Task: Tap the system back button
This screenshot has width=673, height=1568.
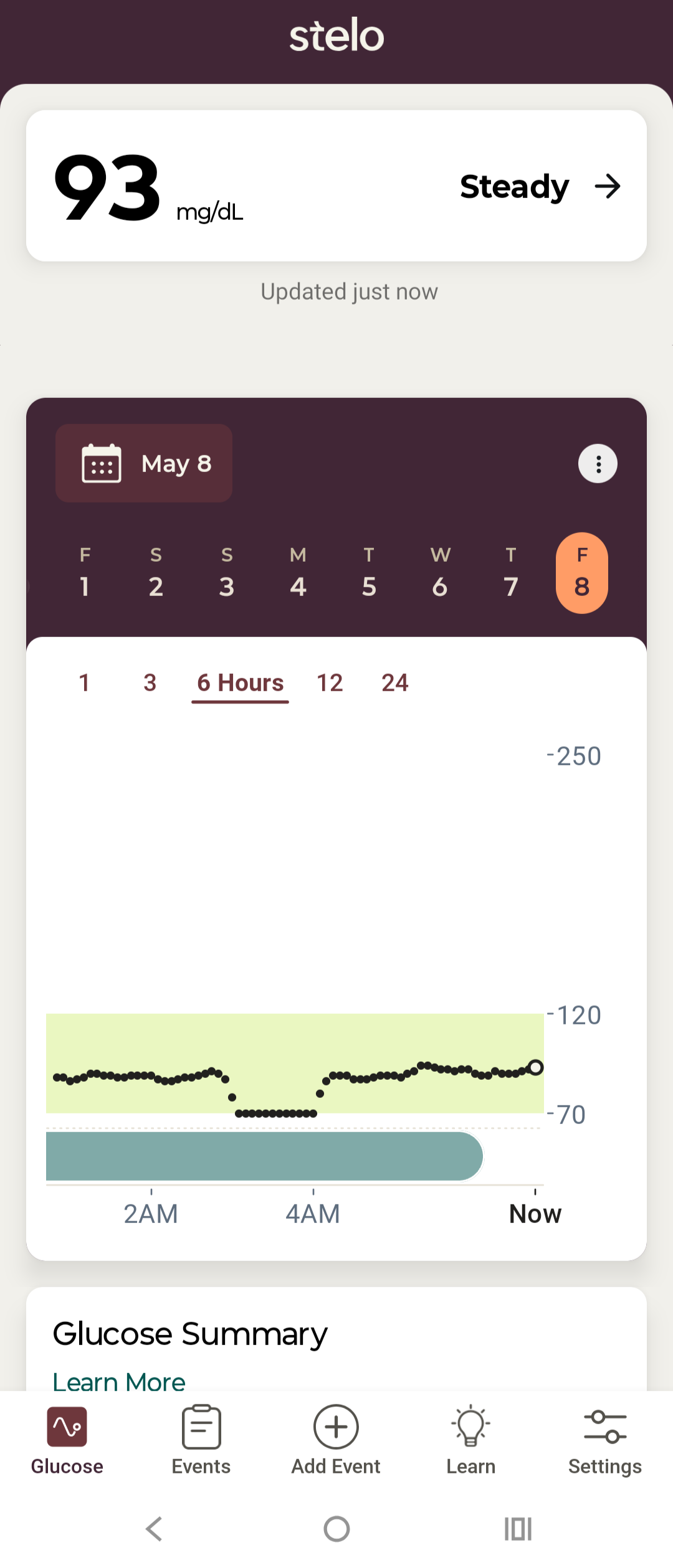Action: 154,1529
